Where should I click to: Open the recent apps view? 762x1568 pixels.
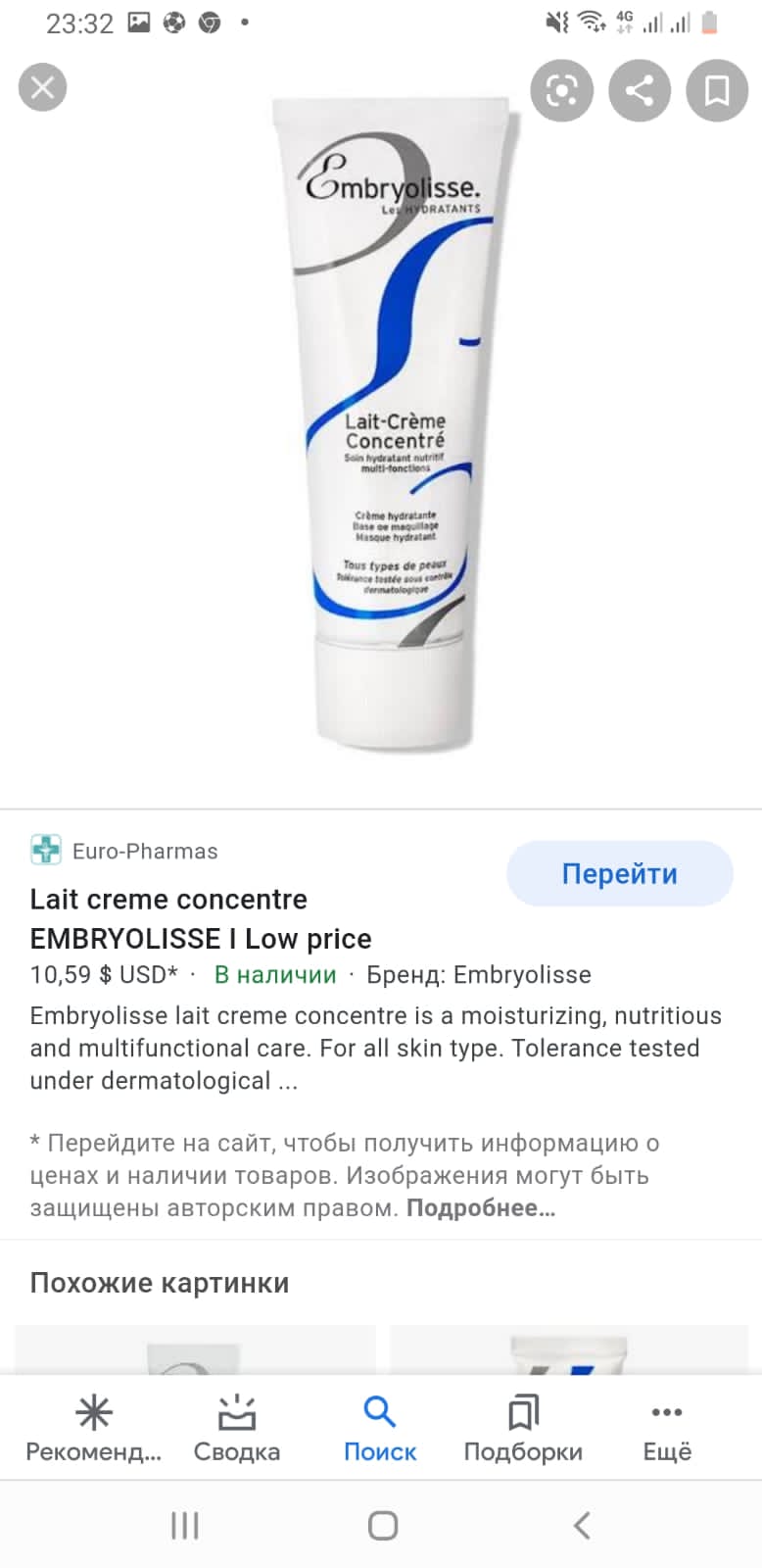pos(185,1525)
